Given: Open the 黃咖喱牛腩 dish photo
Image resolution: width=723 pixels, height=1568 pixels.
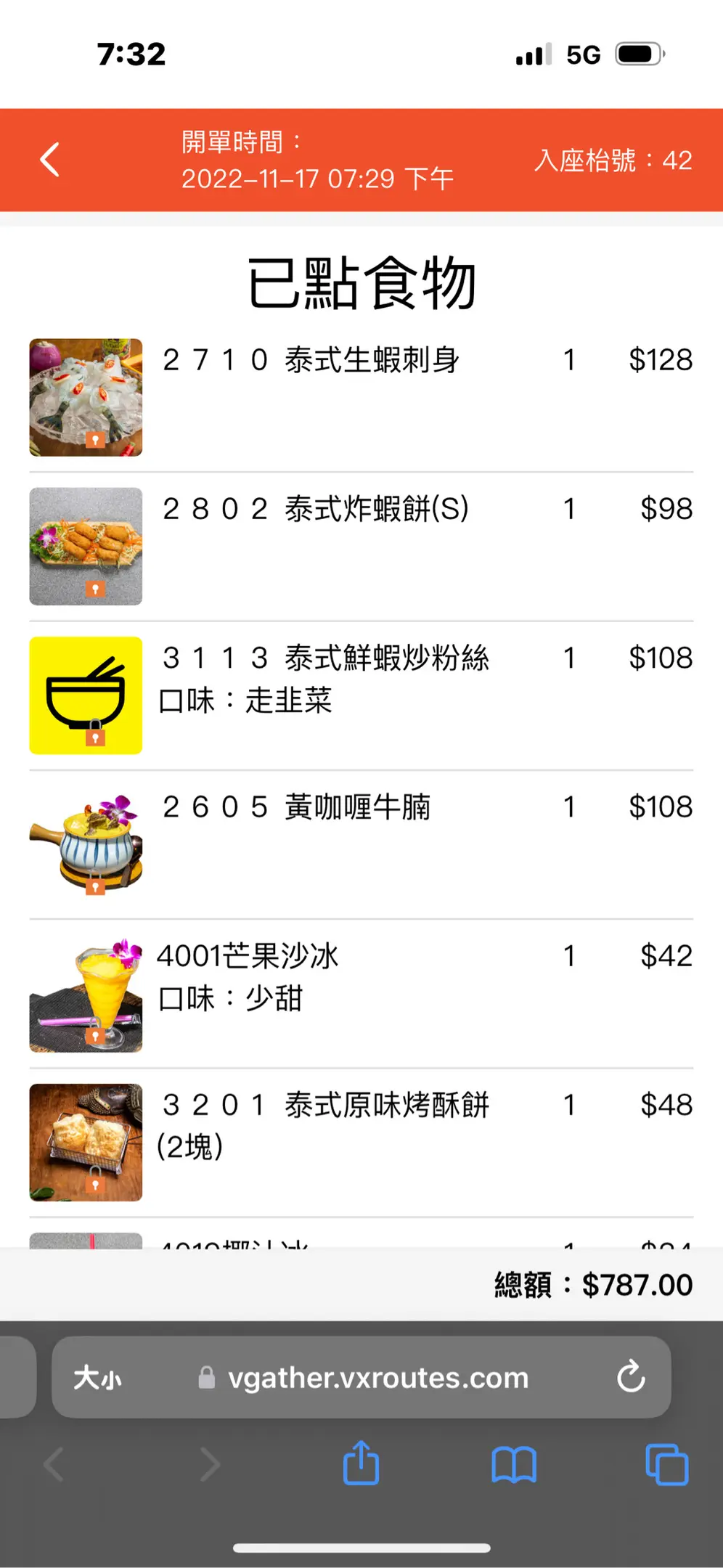Looking at the screenshot, I should [x=86, y=844].
